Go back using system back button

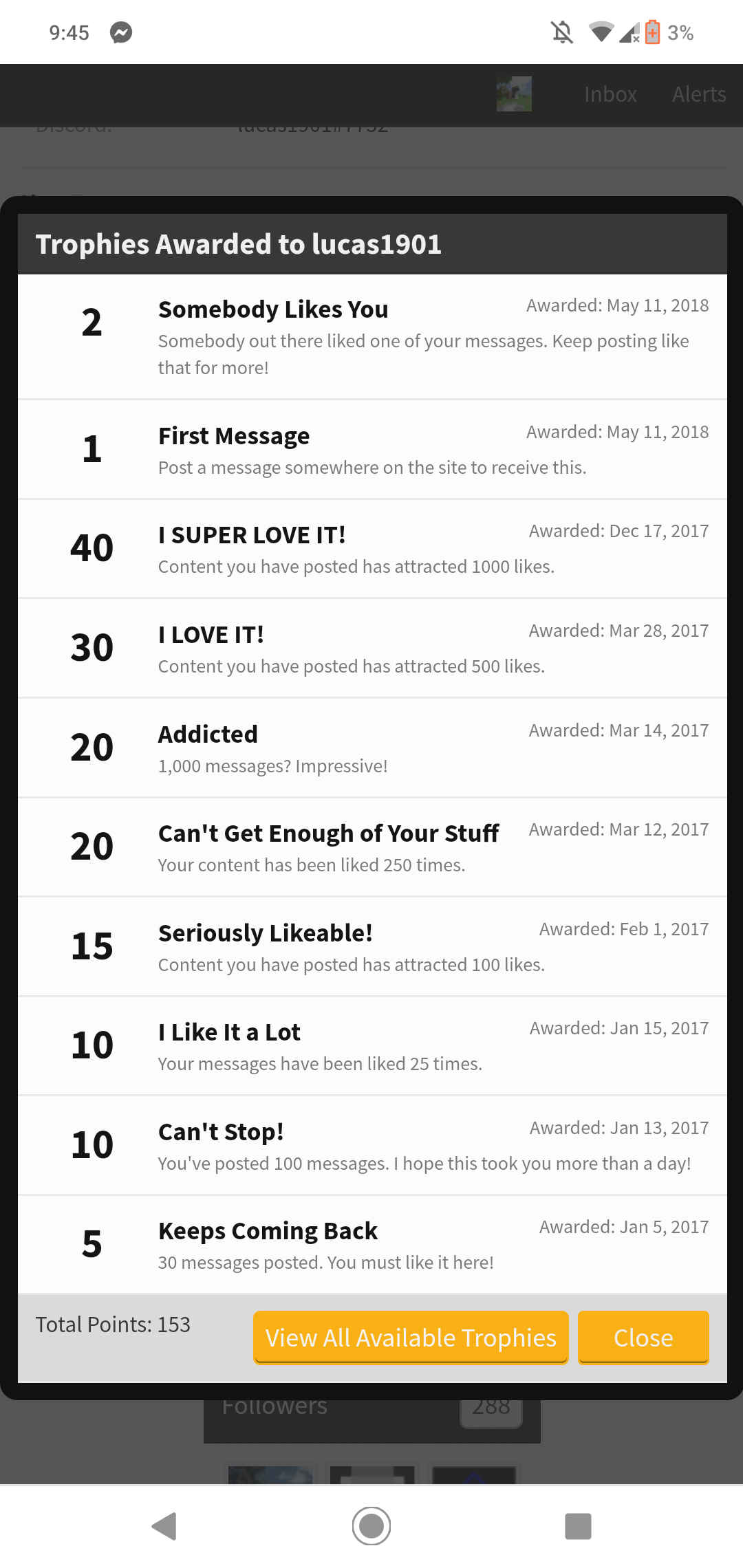pyautogui.click(x=164, y=1526)
